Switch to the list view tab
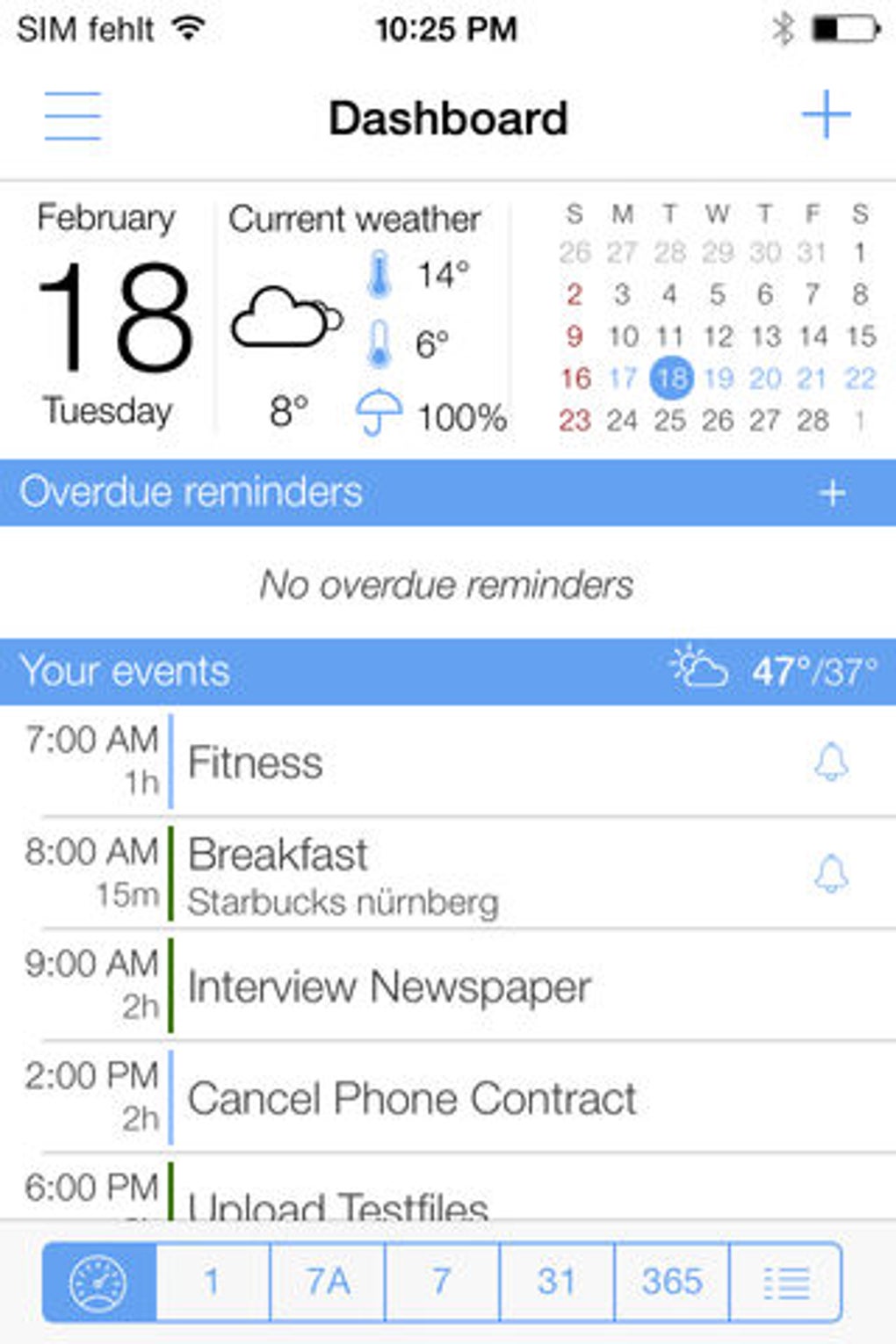Viewport: 896px width, 1344px height. (785, 1283)
